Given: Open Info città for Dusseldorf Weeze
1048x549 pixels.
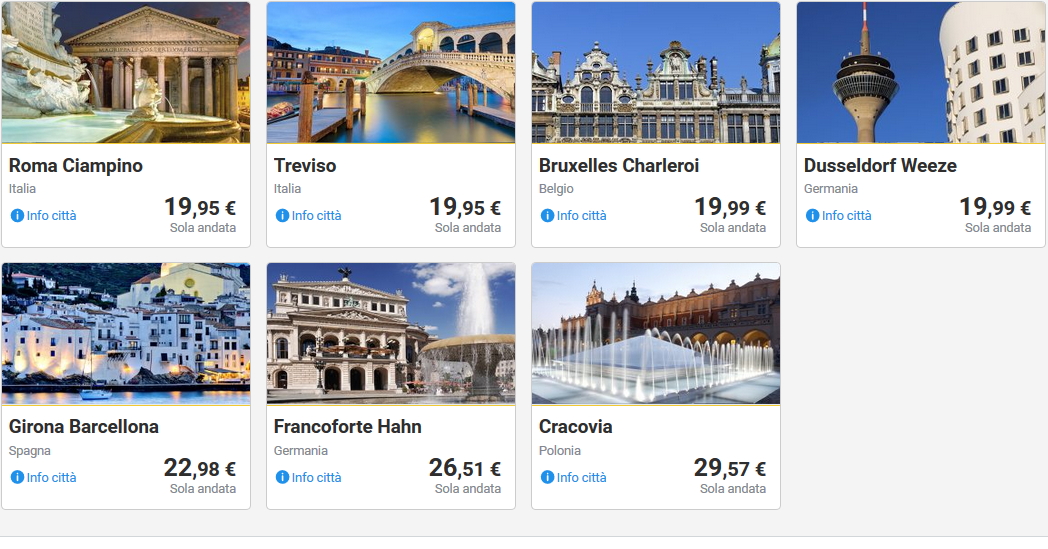Looking at the screenshot, I should 839,216.
